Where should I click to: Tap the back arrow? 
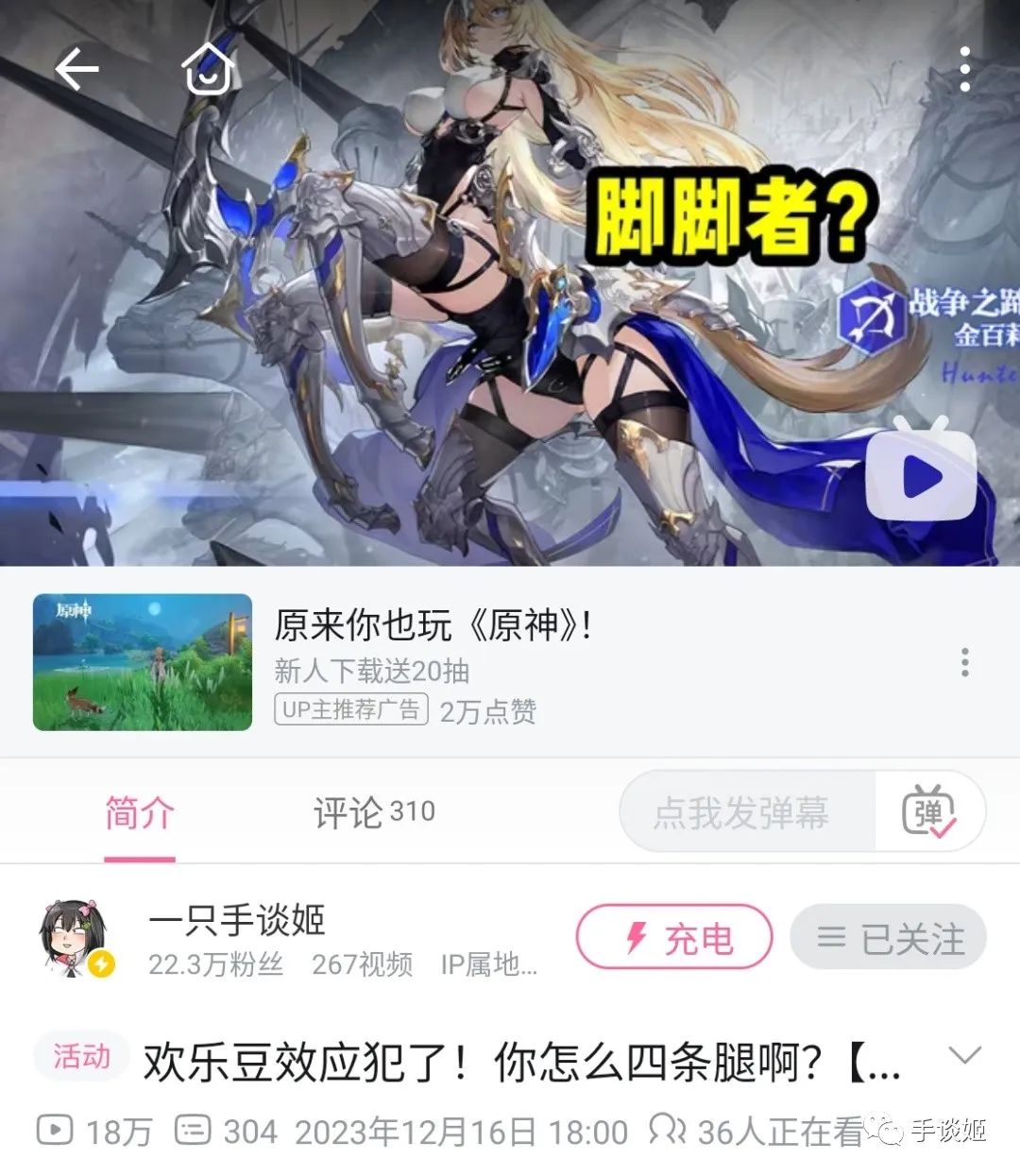(x=76, y=71)
